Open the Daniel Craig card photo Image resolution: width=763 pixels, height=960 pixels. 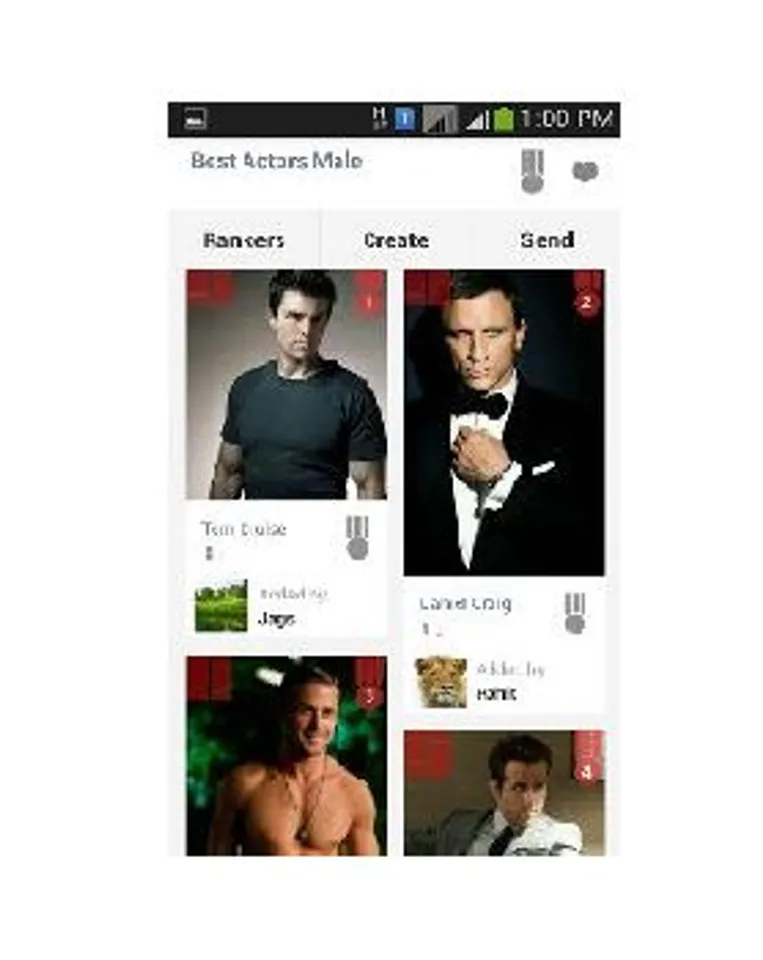click(x=503, y=423)
